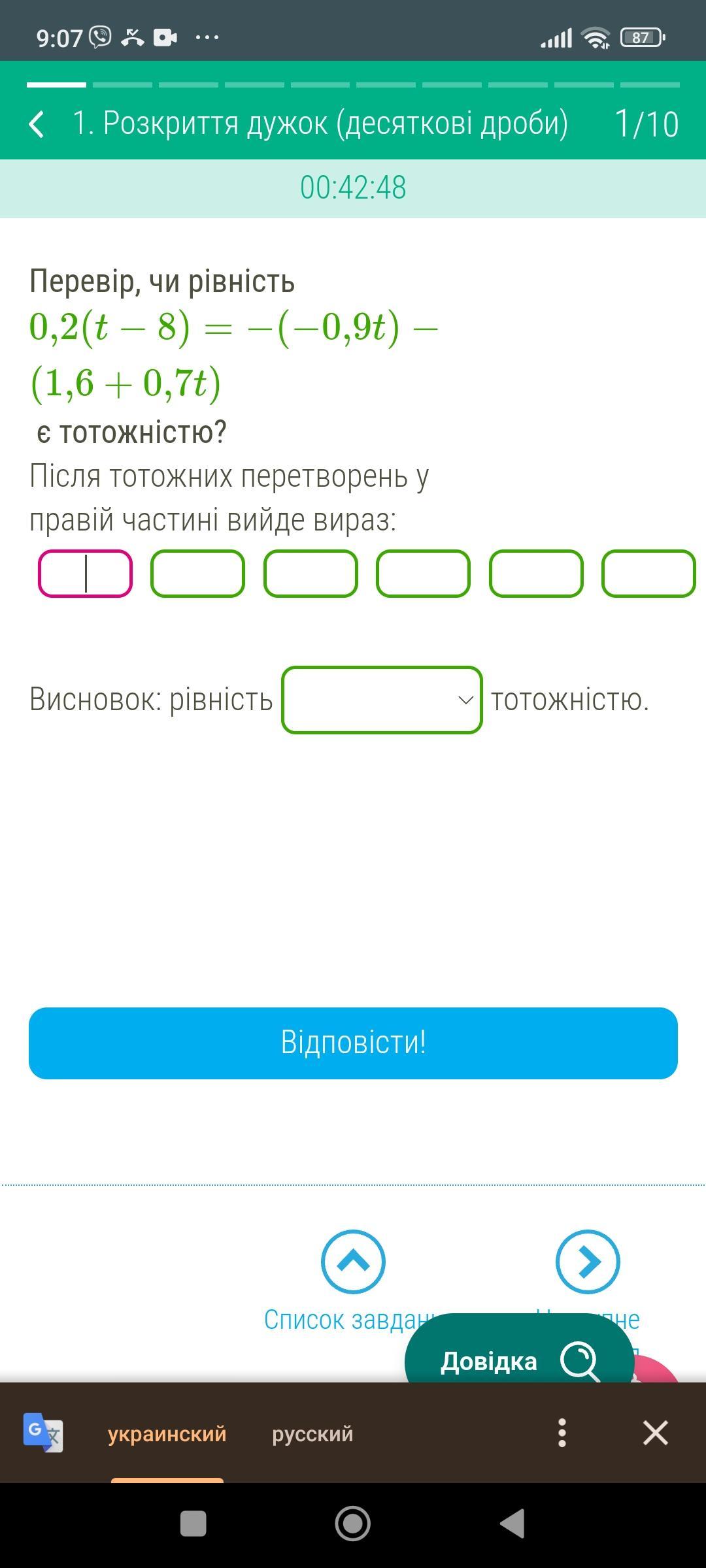Go back using the header arrow
This screenshot has width=706, height=1568.
37,123
